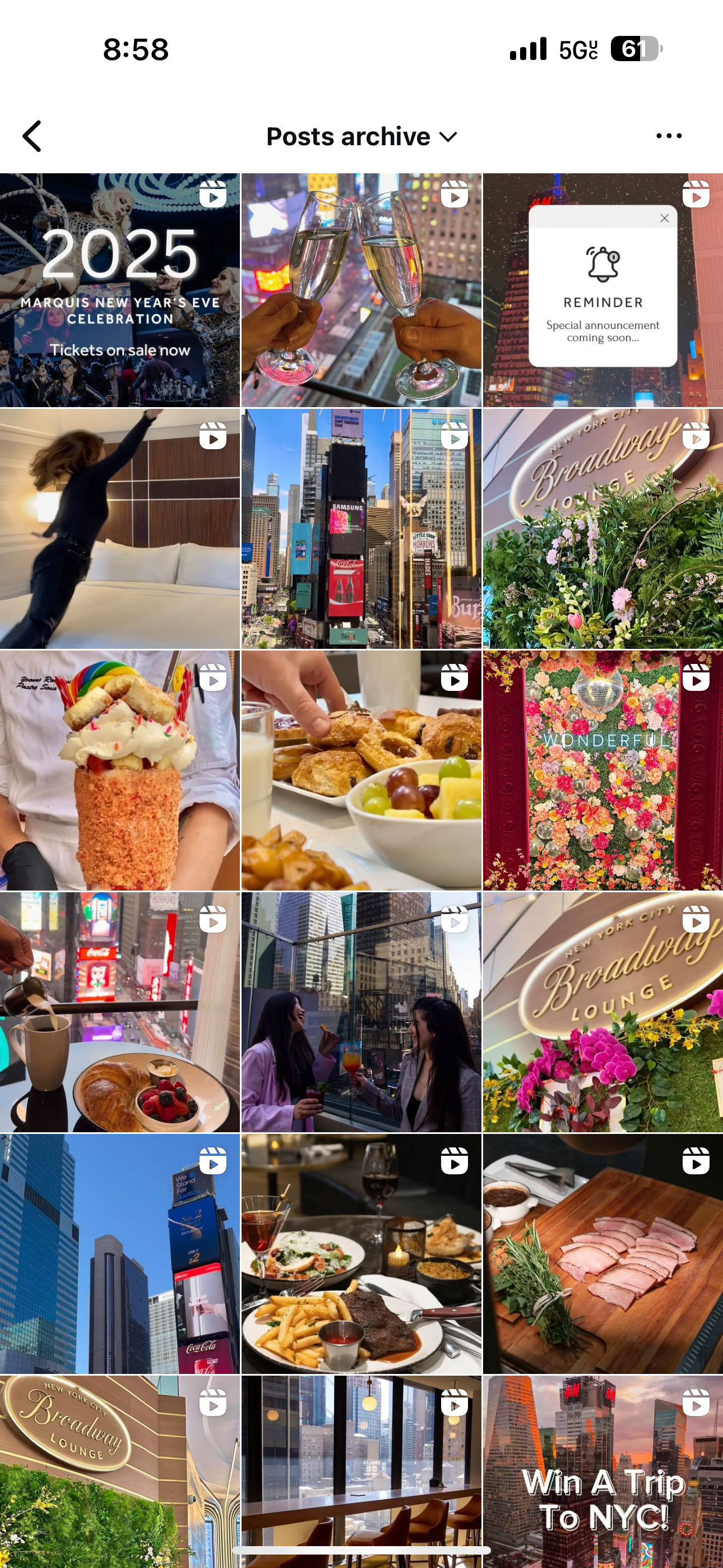Open the woman jumping onto bed reel
This screenshot has height=1568, width=723.
(x=119, y=528)
